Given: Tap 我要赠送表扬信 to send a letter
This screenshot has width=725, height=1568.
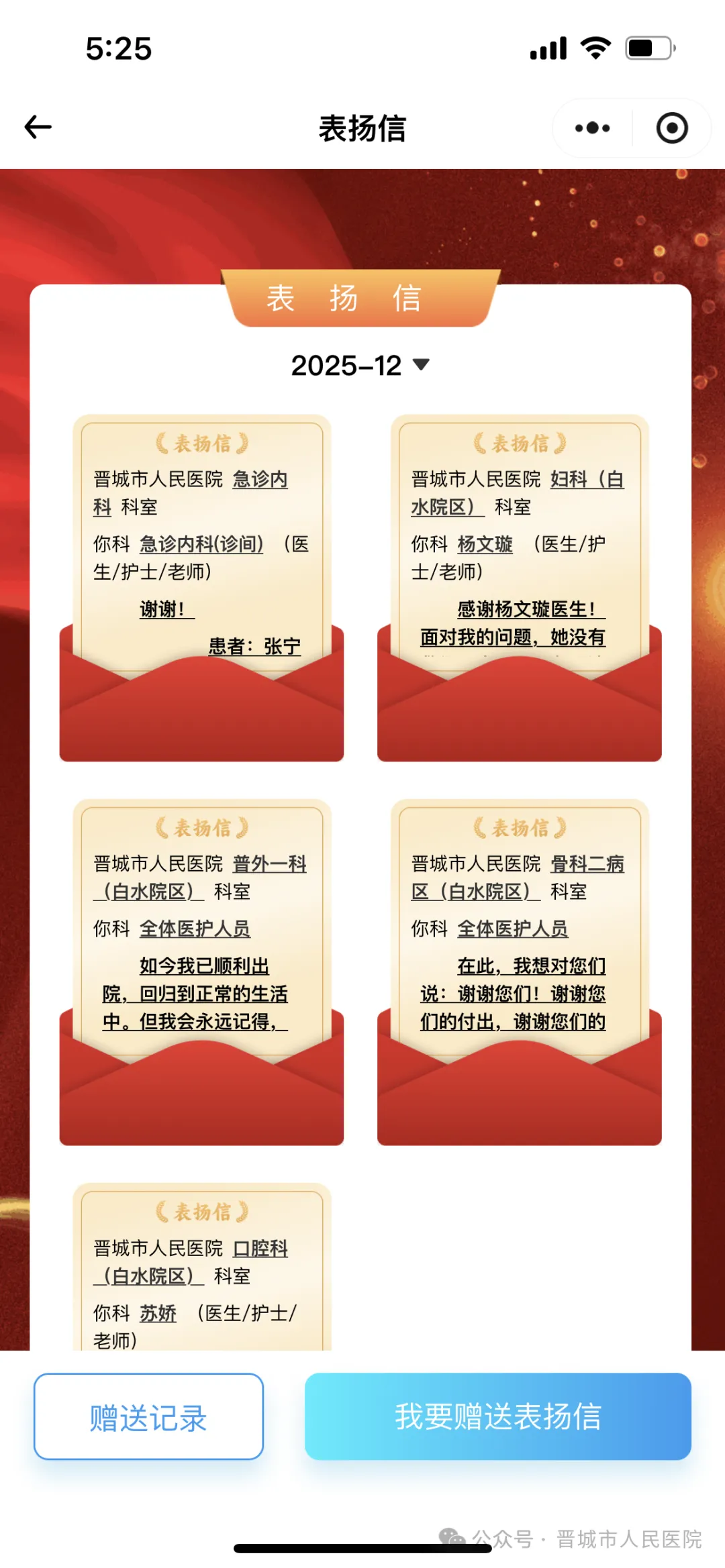Looking at the screenshot, I should (497, 1416).
